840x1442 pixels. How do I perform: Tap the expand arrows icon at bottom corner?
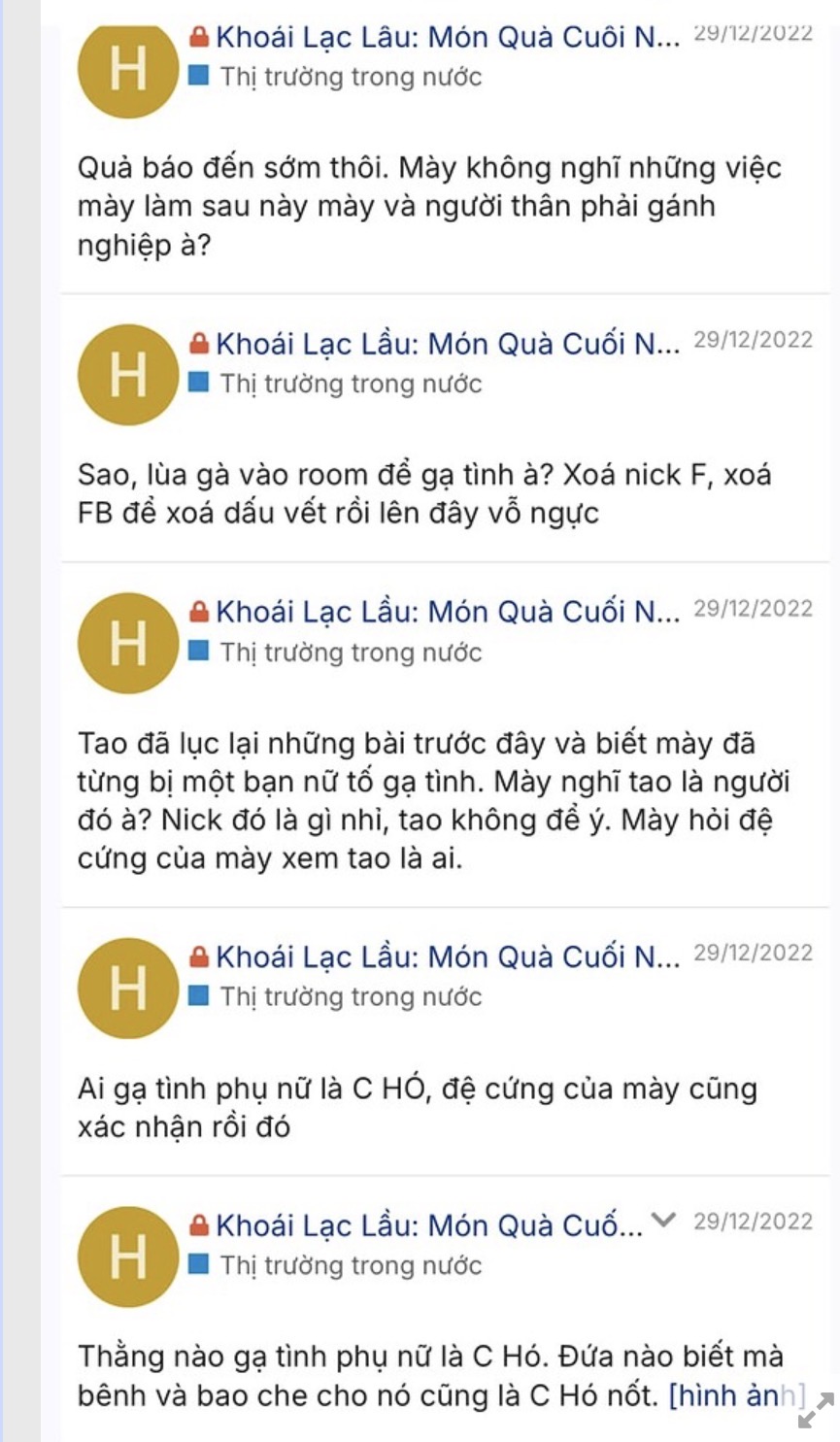pyautogui.click(x=815, y=1410)
